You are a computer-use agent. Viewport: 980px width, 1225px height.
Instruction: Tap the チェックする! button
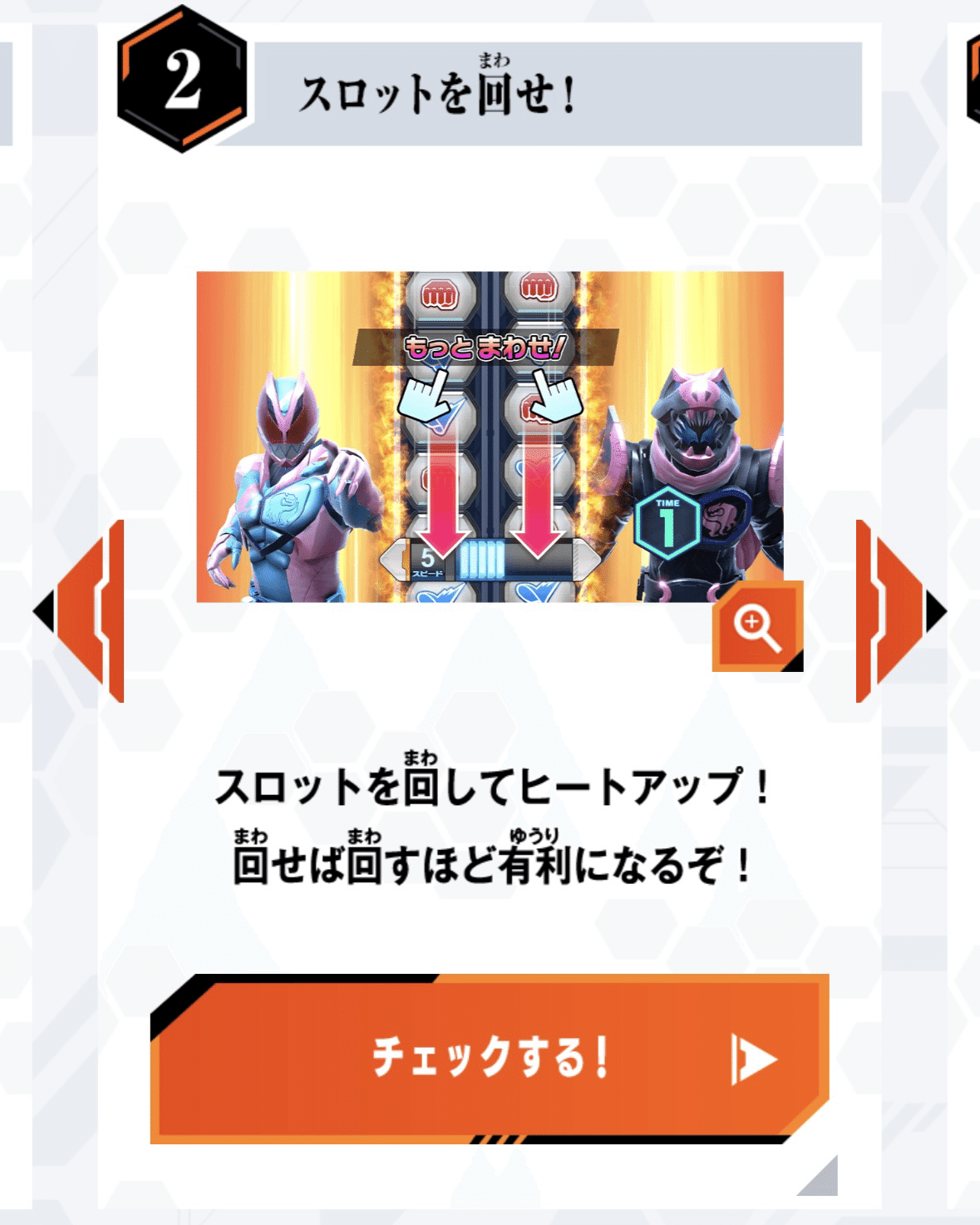point(489,1058)
